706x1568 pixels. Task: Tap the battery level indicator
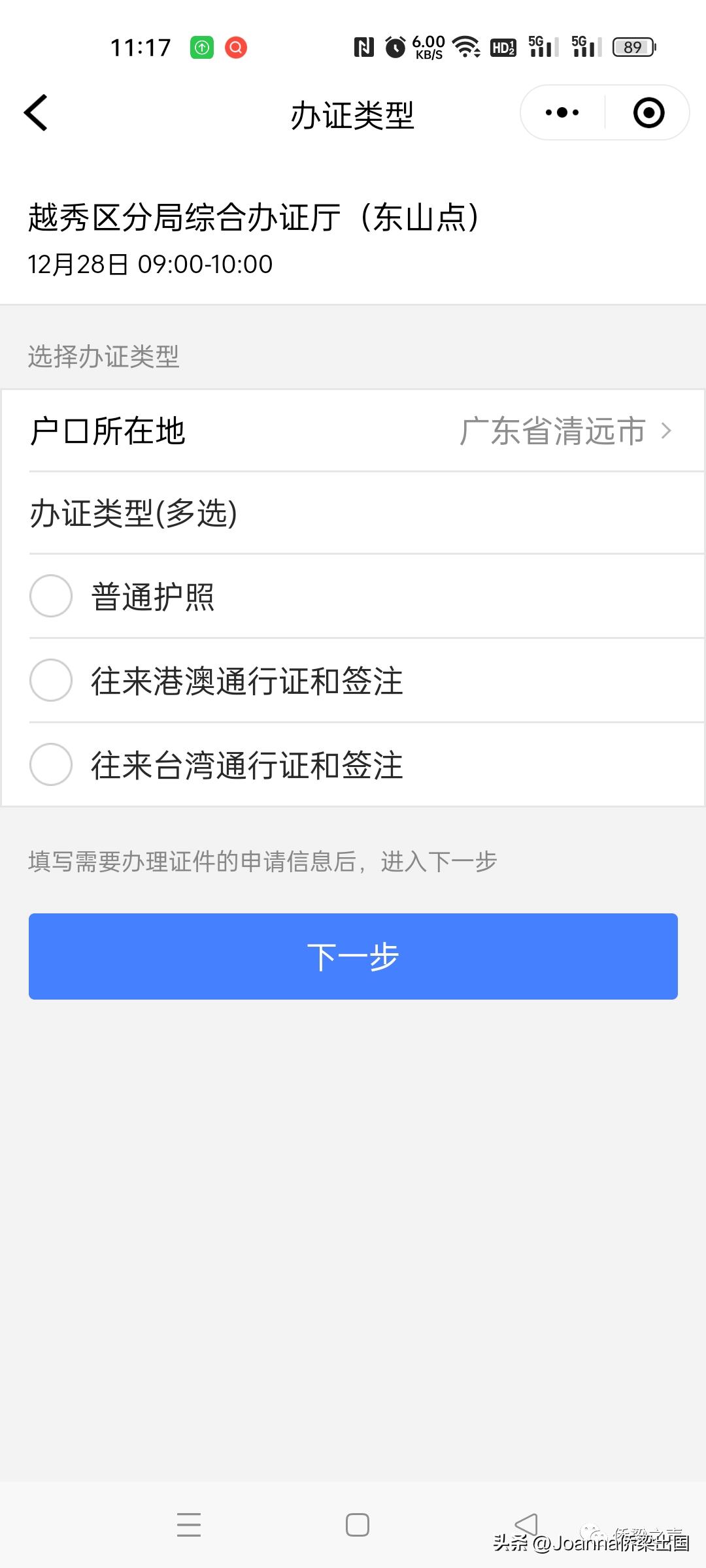pyautogui.click(x=631, y=46)
